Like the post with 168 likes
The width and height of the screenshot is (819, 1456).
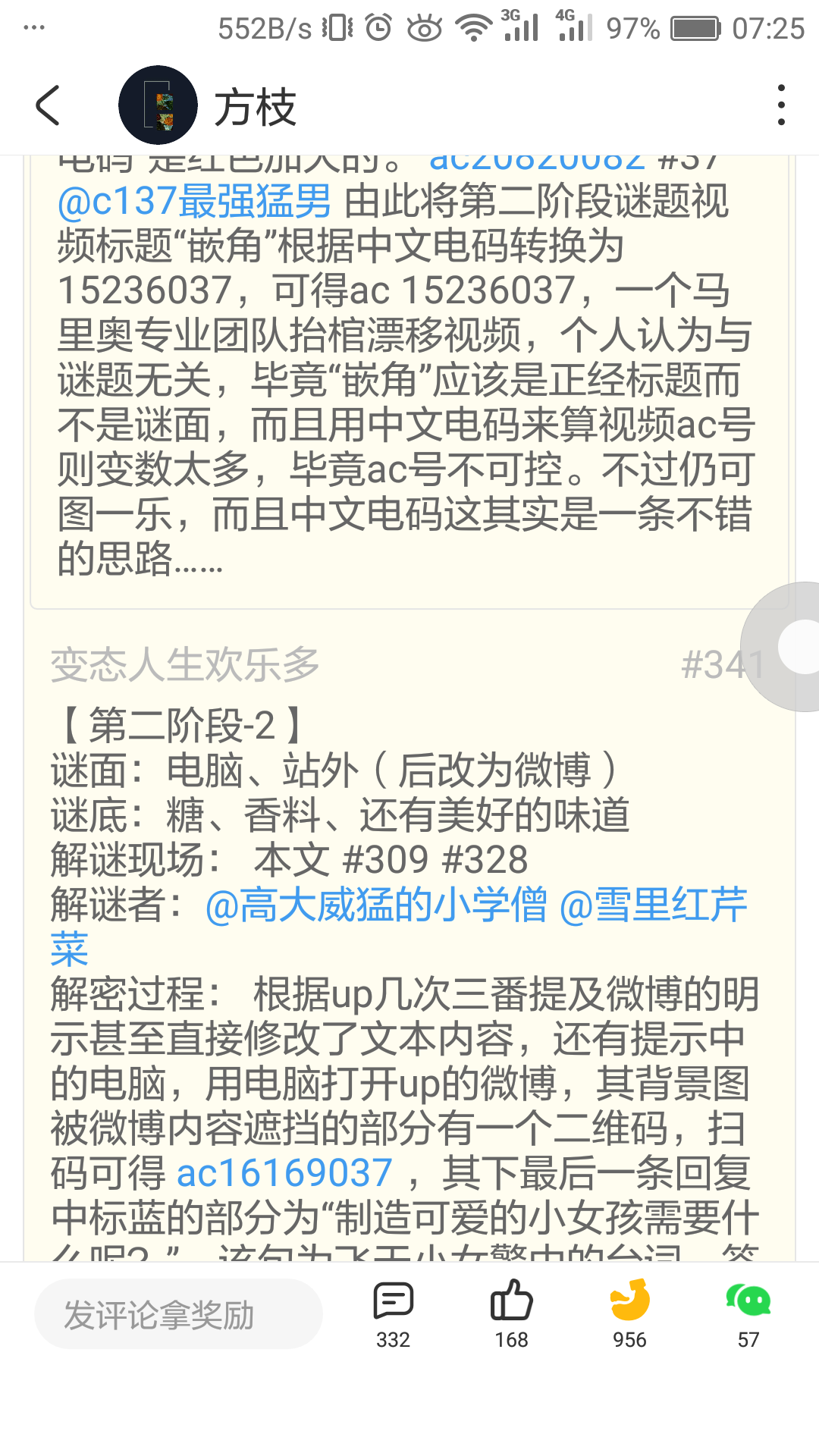point(511,1314)
